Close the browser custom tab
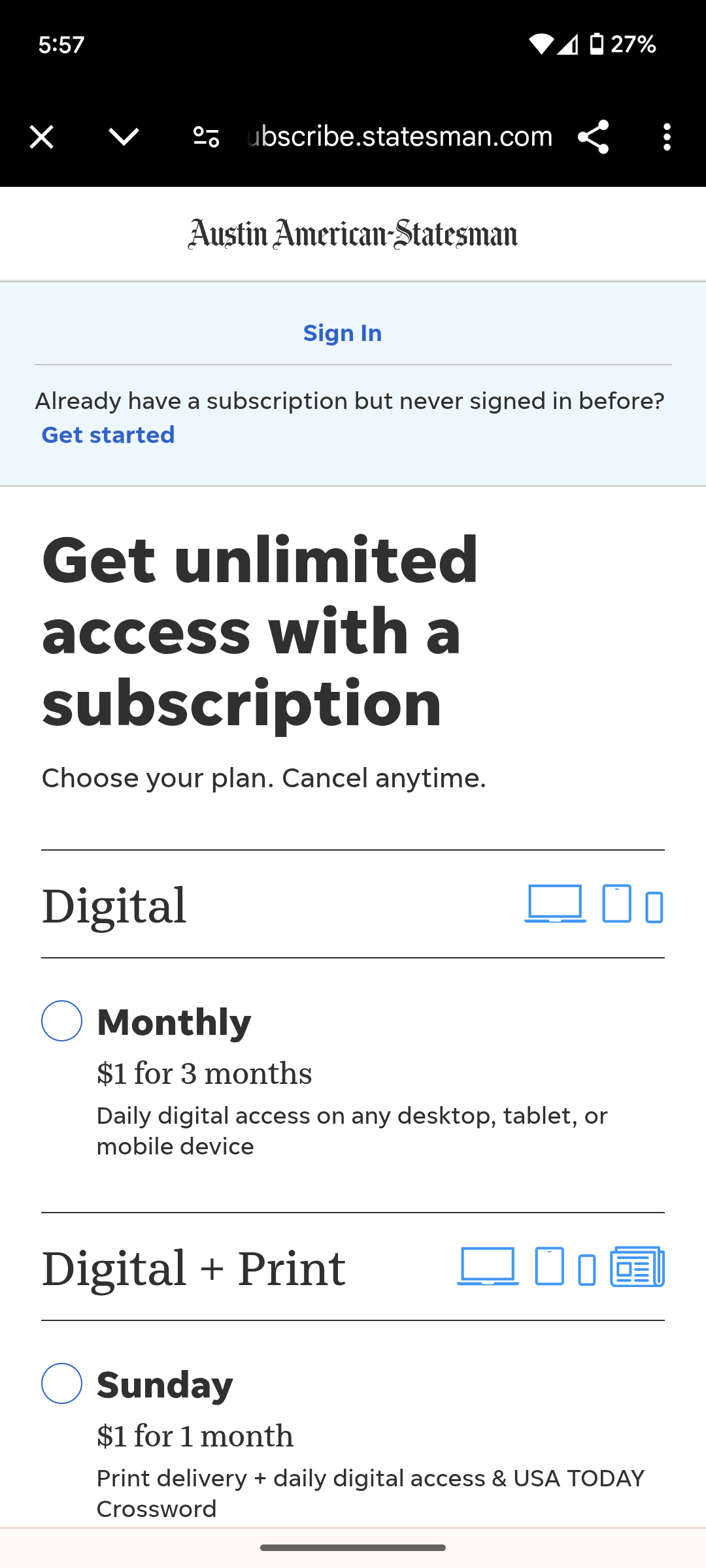Image resolution: width=706 pixels, height=1568 pixels. tap(42, 137)
